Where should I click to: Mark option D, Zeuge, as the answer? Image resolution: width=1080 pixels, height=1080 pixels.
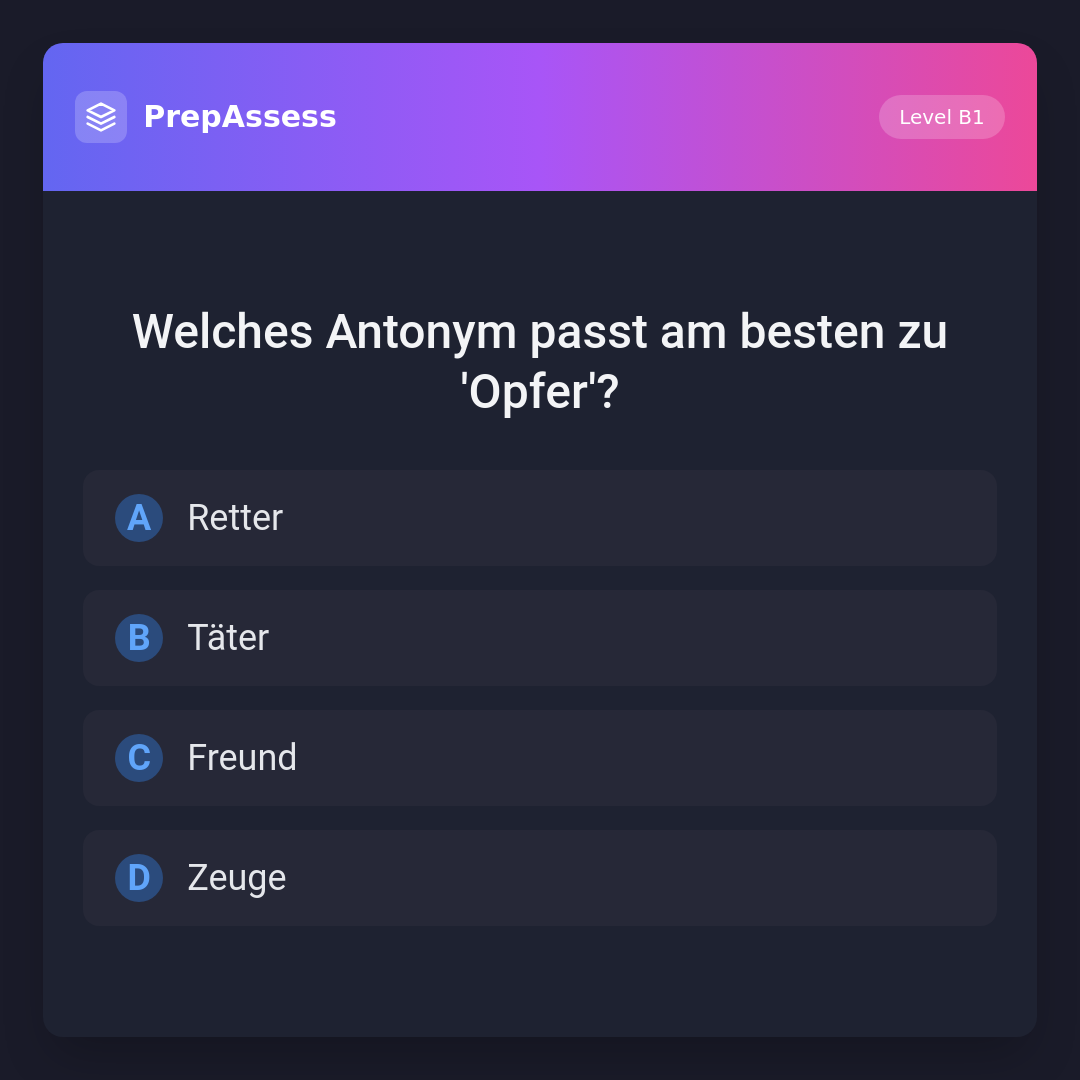click(539, 878)
